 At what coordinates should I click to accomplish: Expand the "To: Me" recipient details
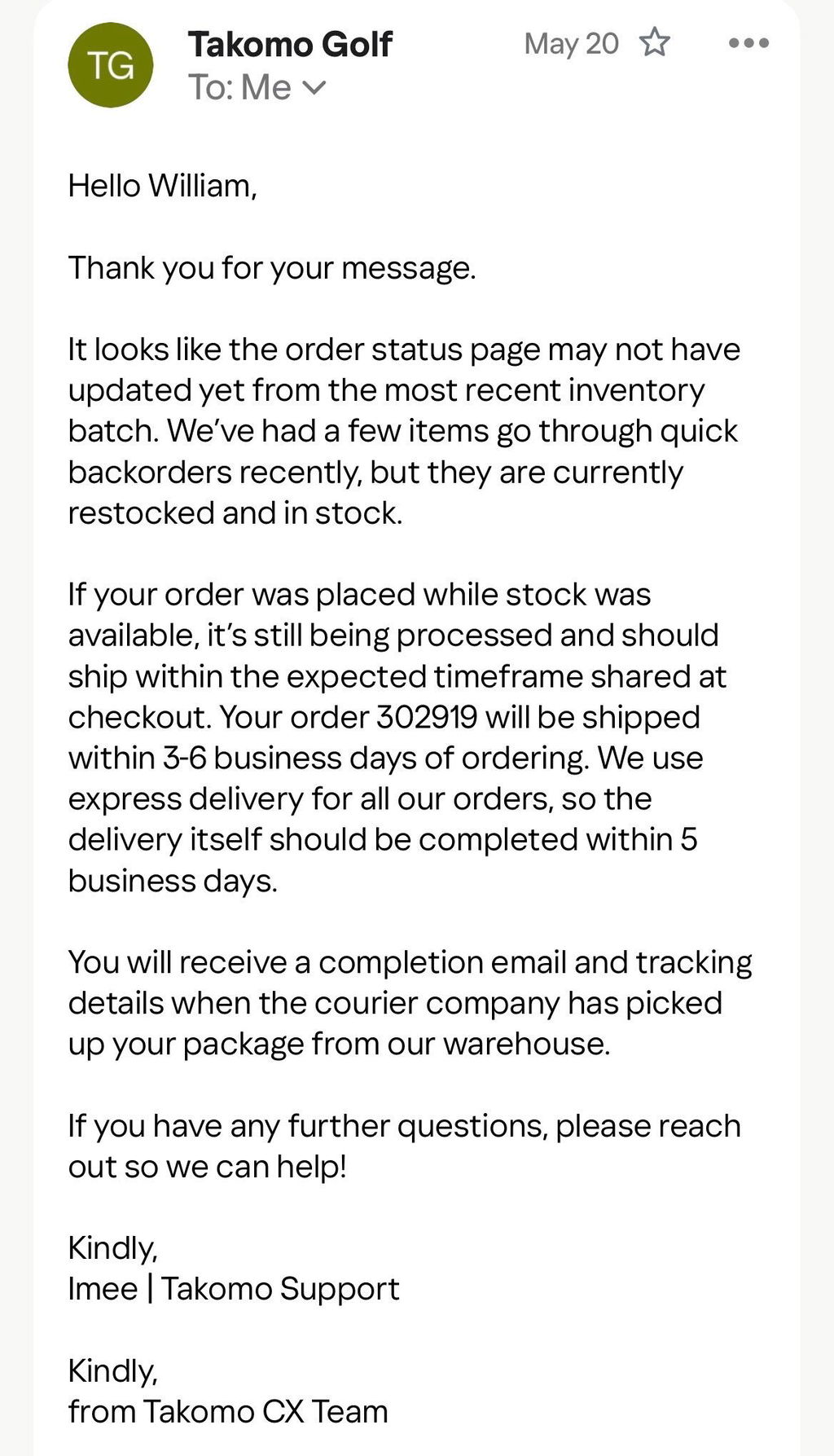point(257,87)
